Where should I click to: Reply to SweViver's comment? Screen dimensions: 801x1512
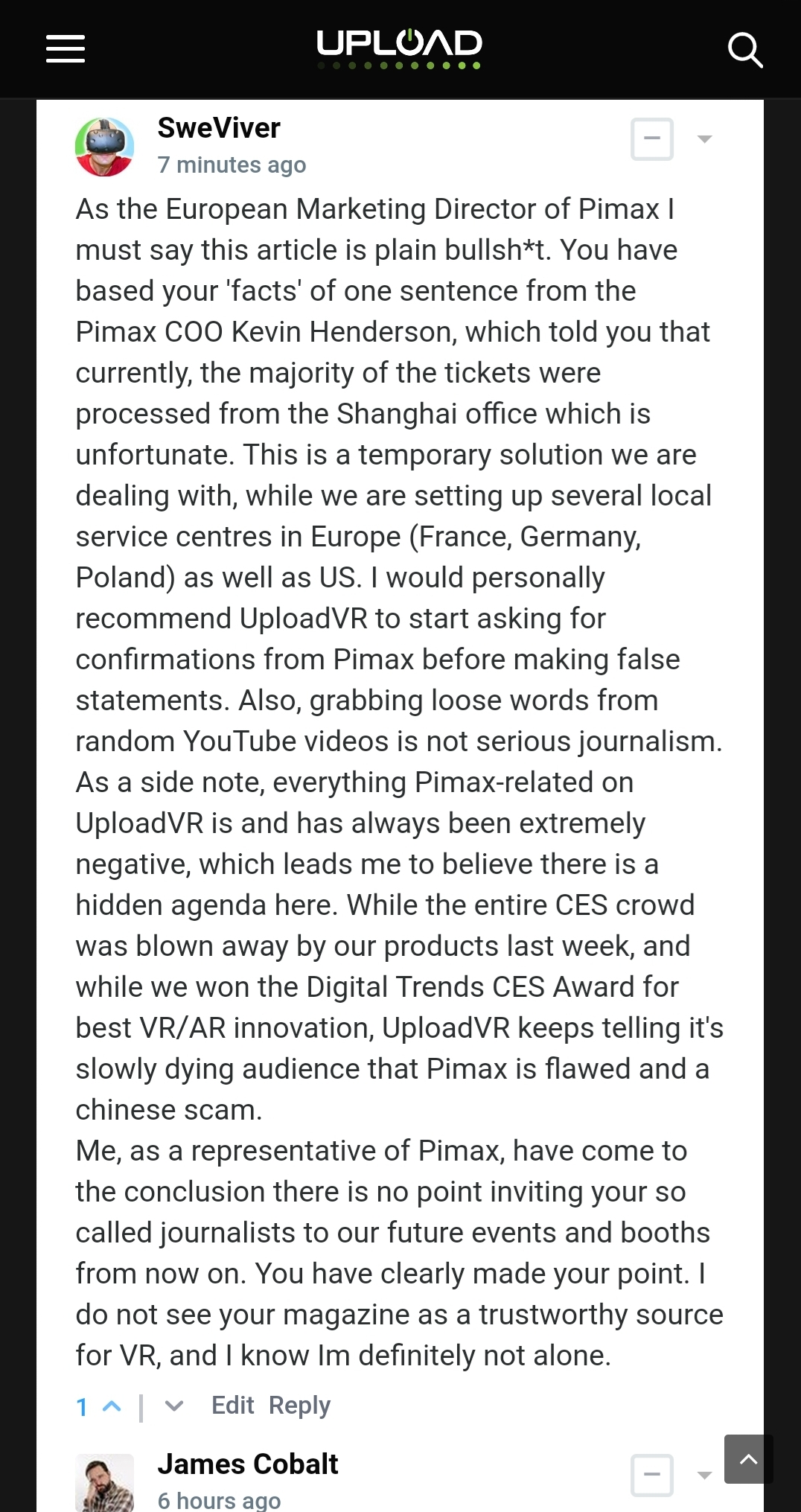tap(299, 1406)
